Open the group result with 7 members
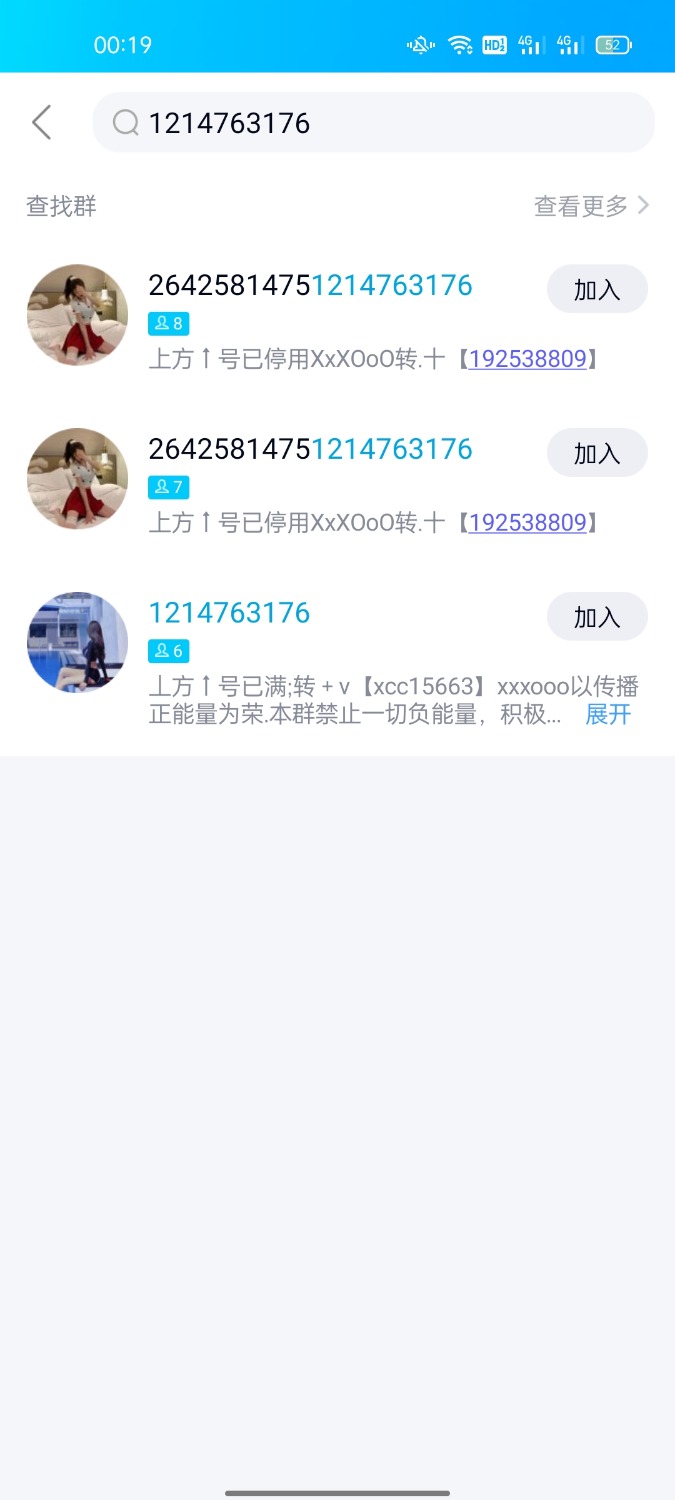 point(310,450)
